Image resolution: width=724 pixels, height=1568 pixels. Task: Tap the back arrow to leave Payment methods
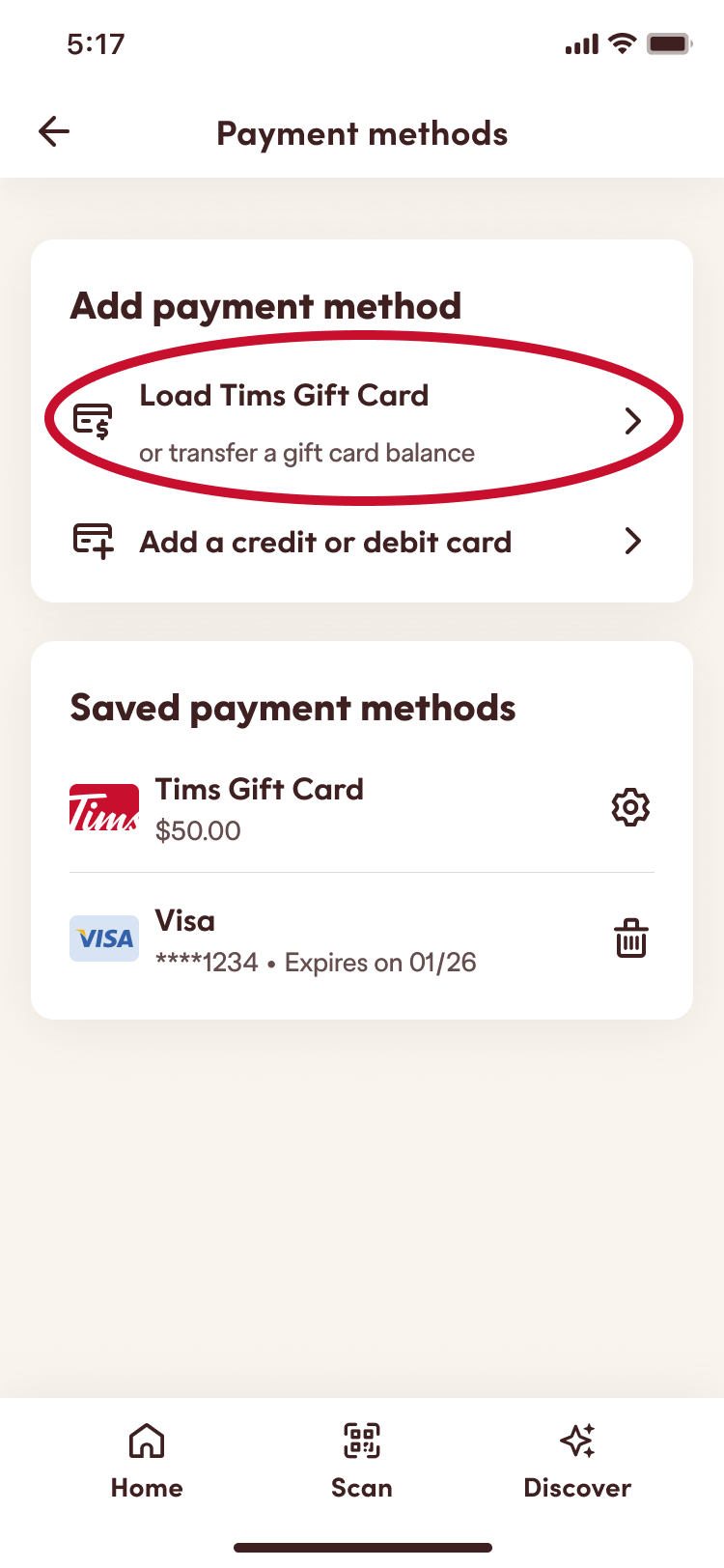53,131
